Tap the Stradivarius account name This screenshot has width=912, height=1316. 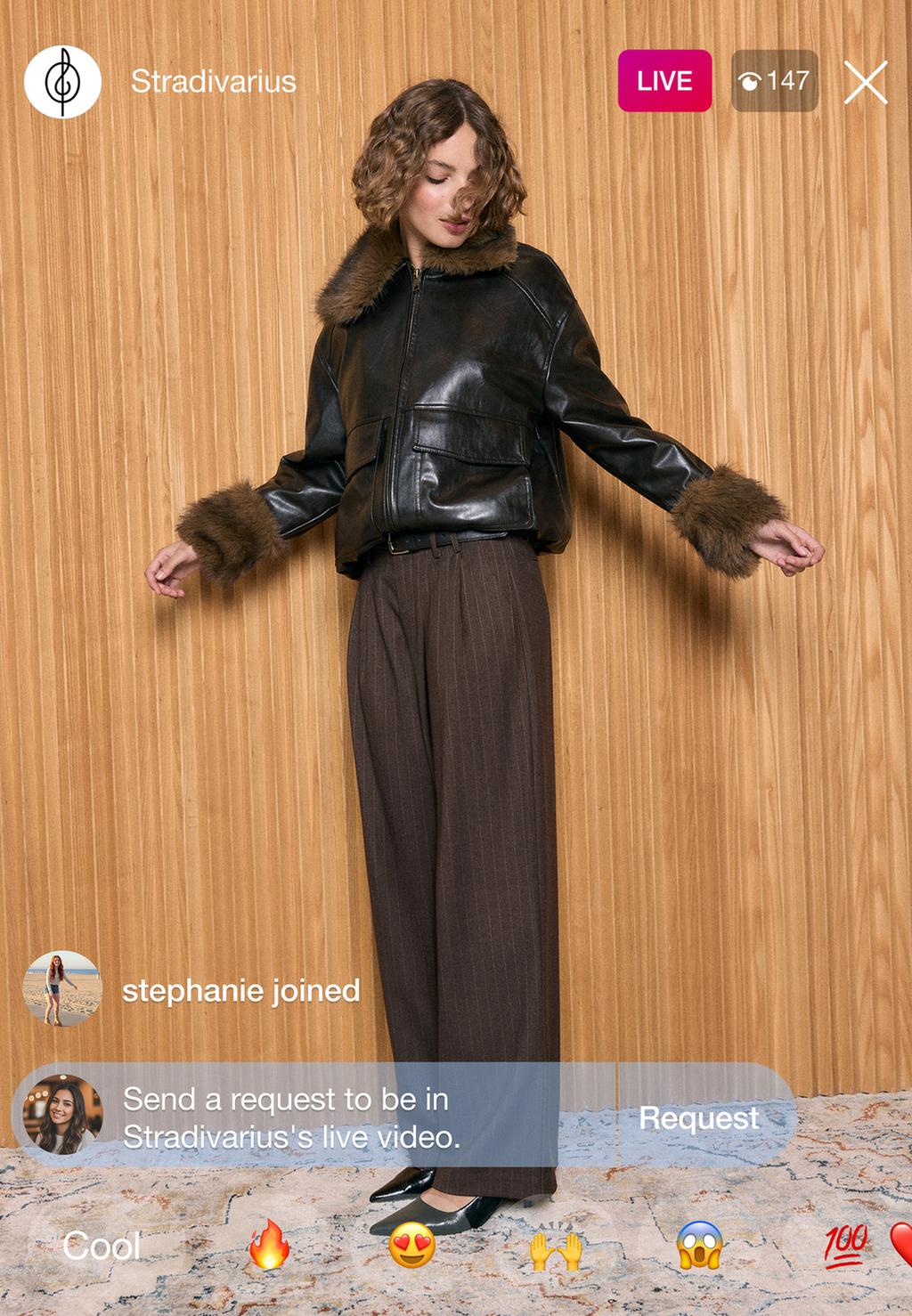click(213, 82)
